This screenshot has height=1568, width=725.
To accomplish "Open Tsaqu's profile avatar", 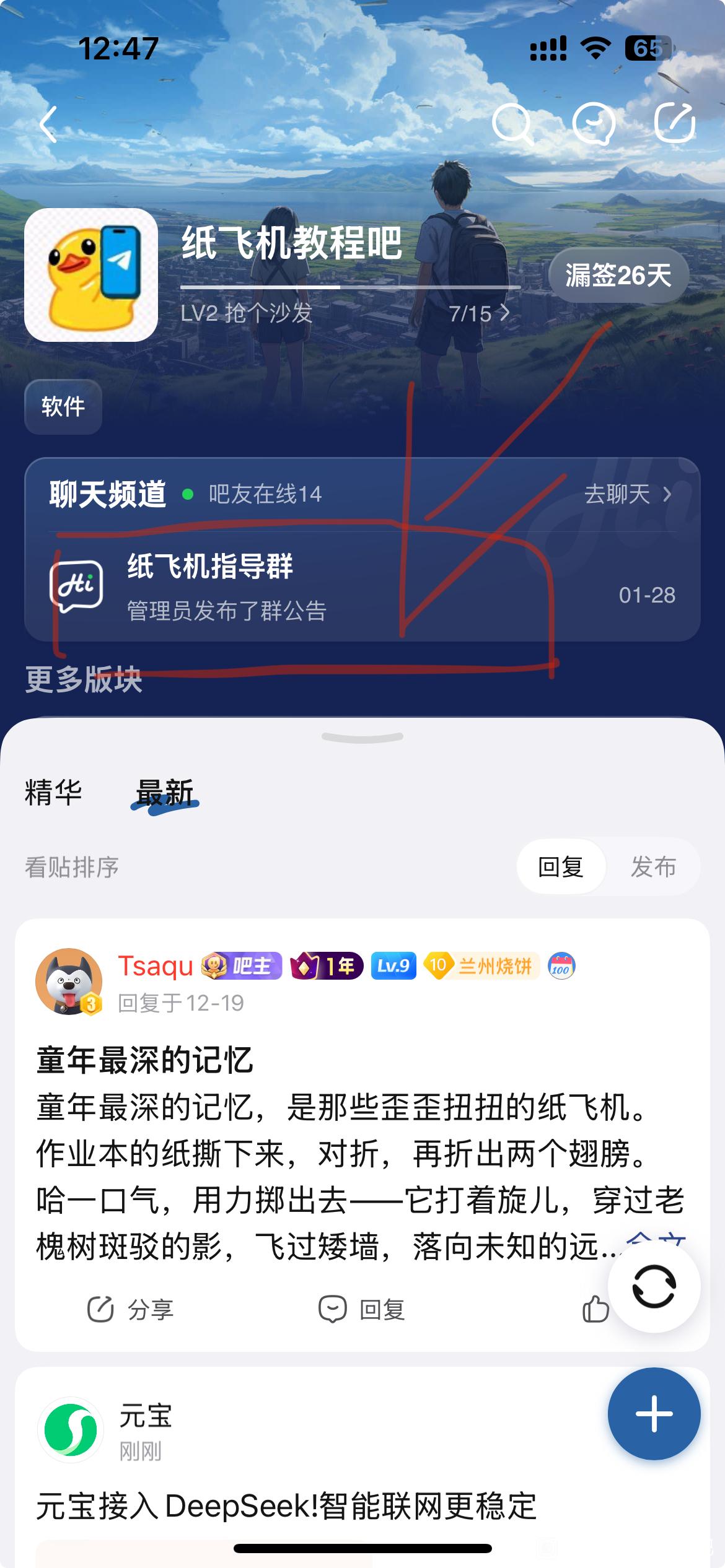I will coord(69,981).
